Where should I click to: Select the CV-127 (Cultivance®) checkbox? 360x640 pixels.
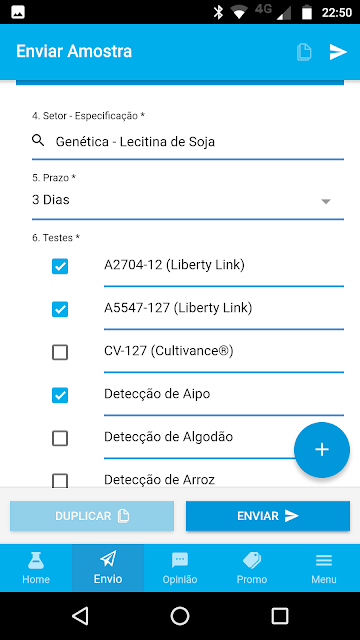(x=60, y=352)
